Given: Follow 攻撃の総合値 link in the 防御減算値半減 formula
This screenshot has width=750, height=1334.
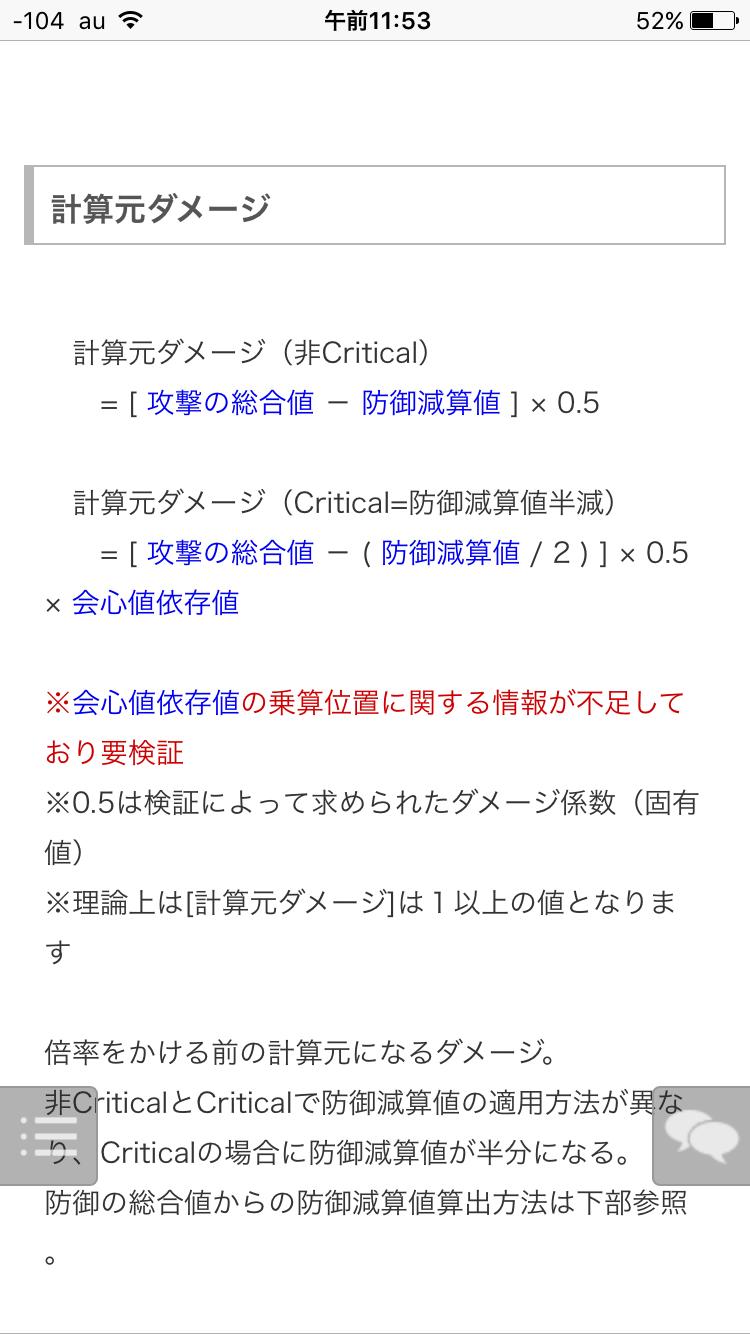Looking at the screenshot, I should coord(230,553).
